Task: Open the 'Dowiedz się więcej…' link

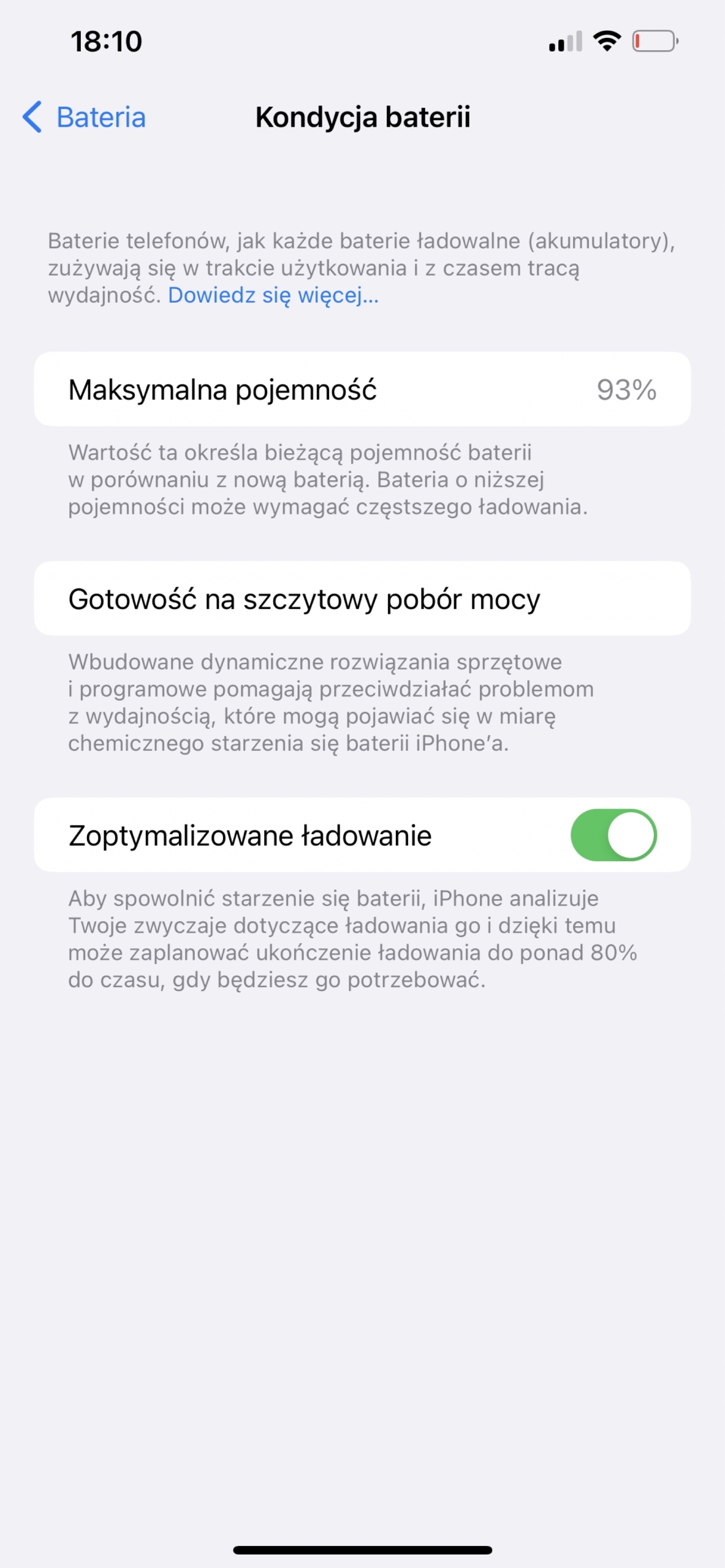Action: click(273, 295)
